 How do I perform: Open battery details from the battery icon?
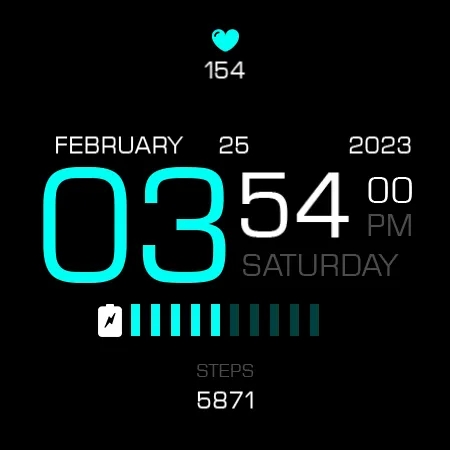click(110, 320)
